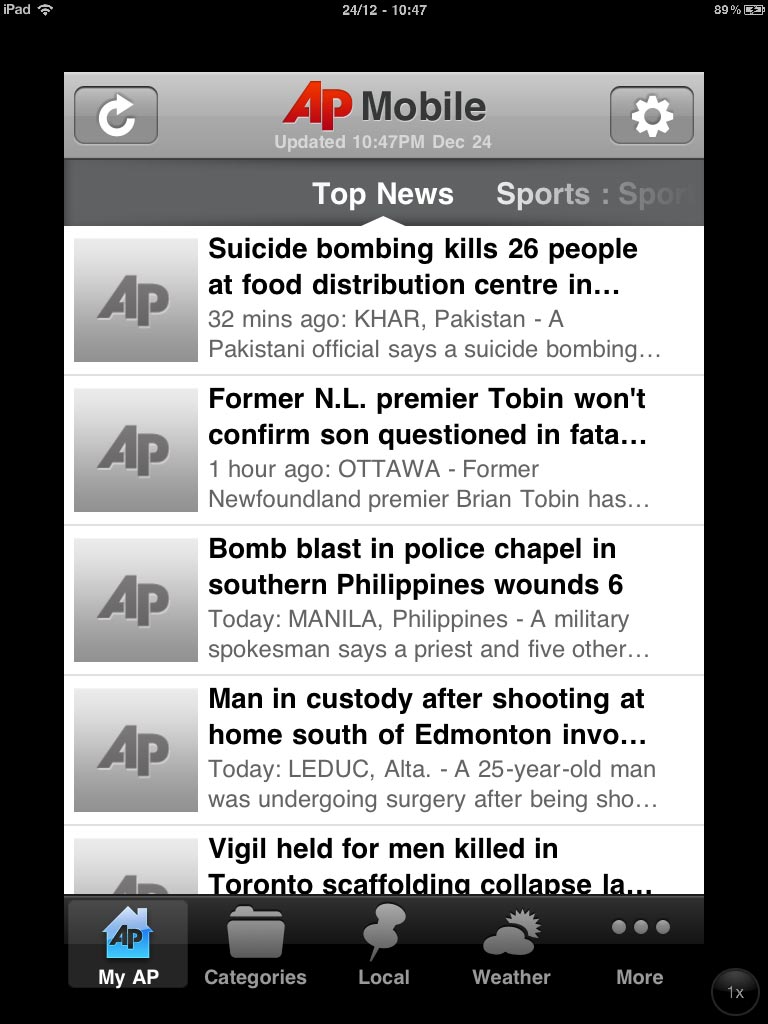The width and height of the screenshot is (768, 1024).
Task: Switch to the Sports section
Action: coord(543,194)
